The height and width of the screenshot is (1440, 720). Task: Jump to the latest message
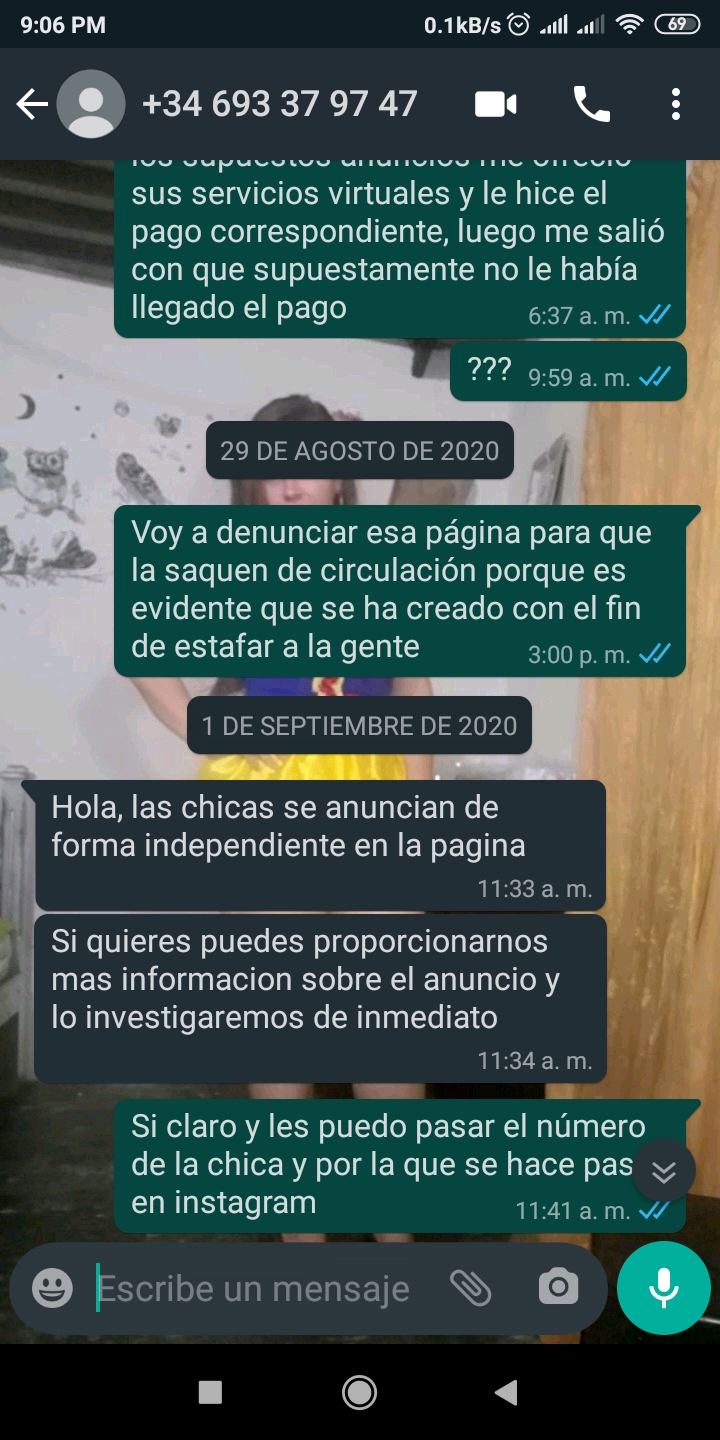click(664, 1171)
